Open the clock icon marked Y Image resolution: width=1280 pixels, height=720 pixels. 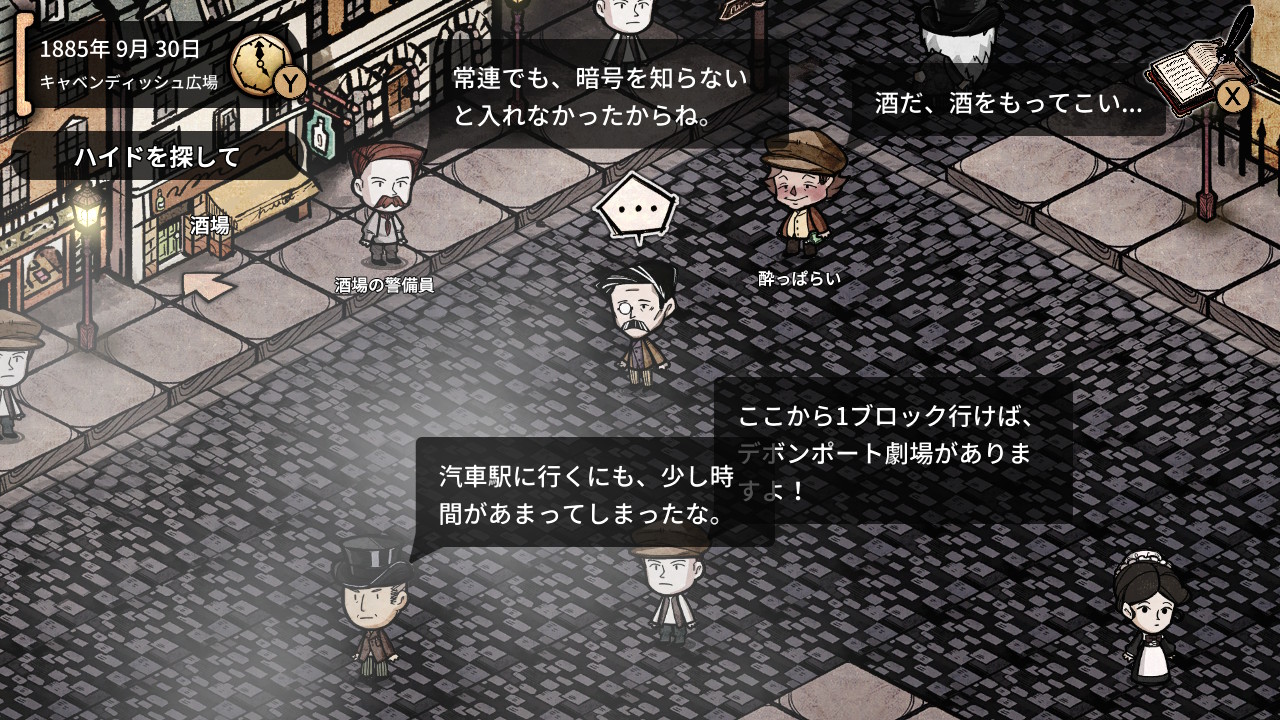267,65
